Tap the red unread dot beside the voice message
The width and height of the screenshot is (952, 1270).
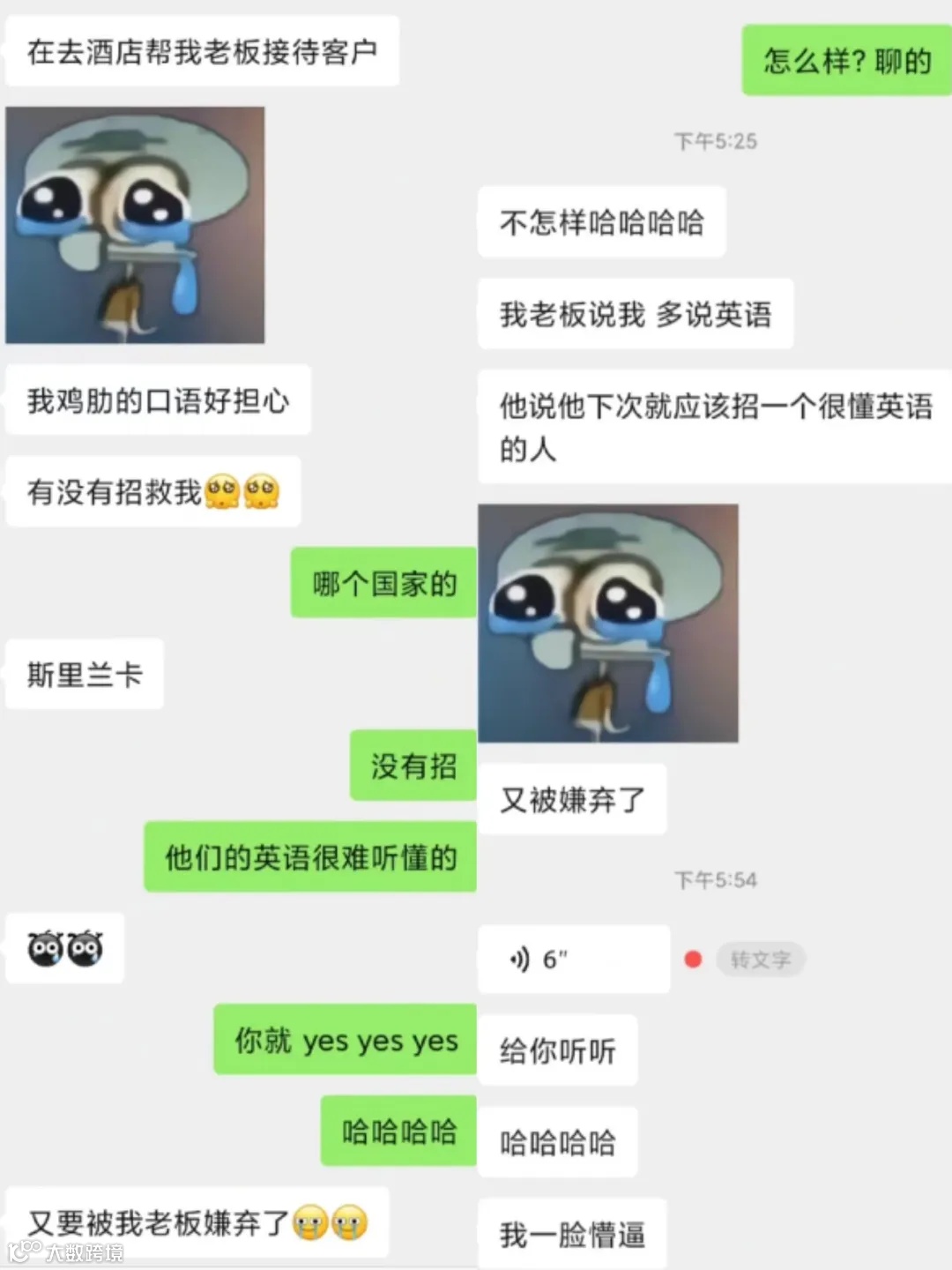(695, 959)
